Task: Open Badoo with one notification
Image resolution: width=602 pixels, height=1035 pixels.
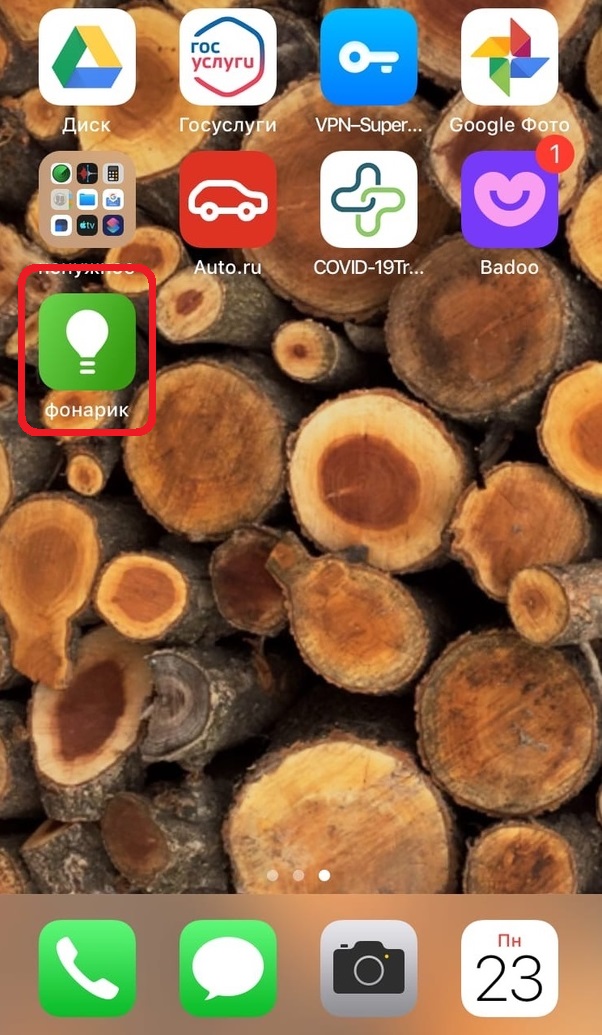Action: point(510,200)
